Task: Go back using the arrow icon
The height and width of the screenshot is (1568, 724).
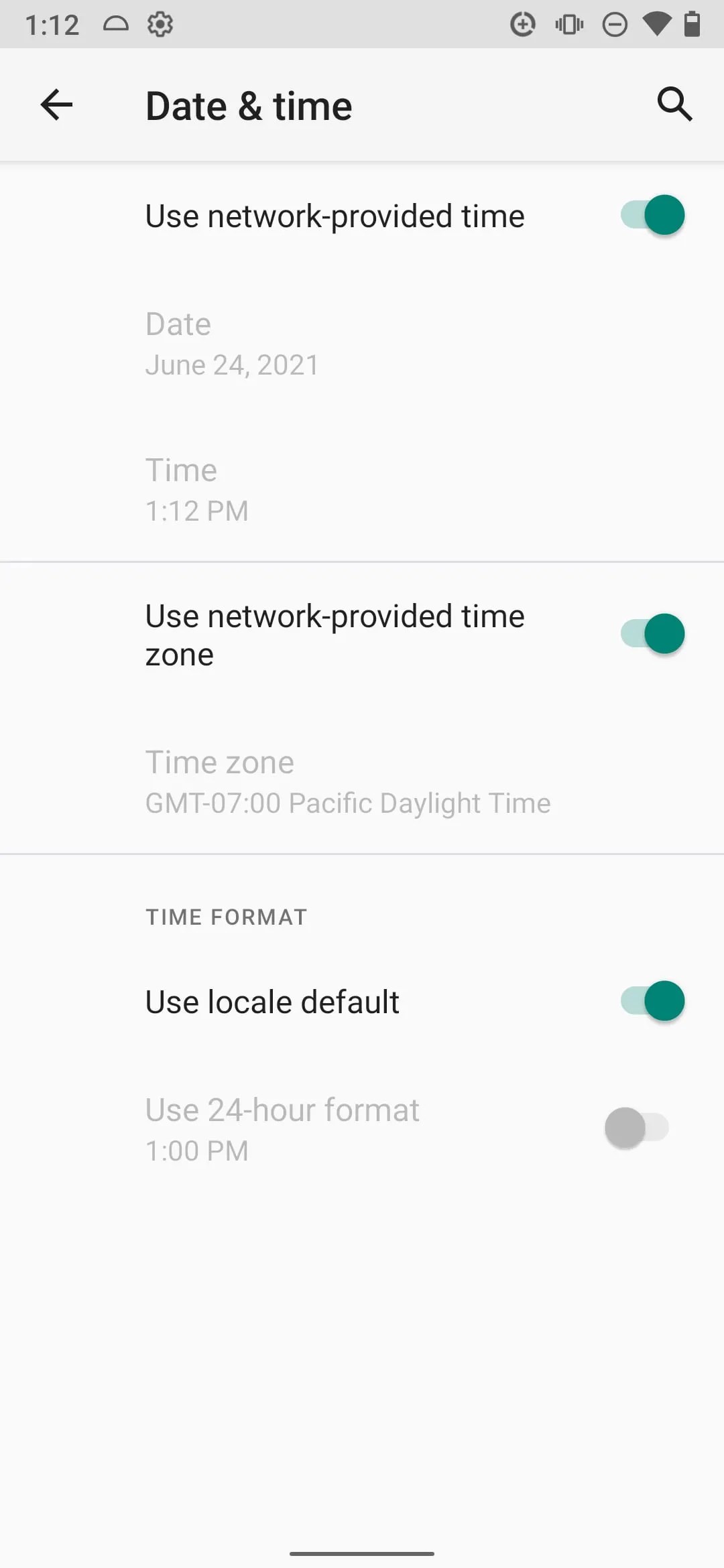Action: [x=56, y=105]
